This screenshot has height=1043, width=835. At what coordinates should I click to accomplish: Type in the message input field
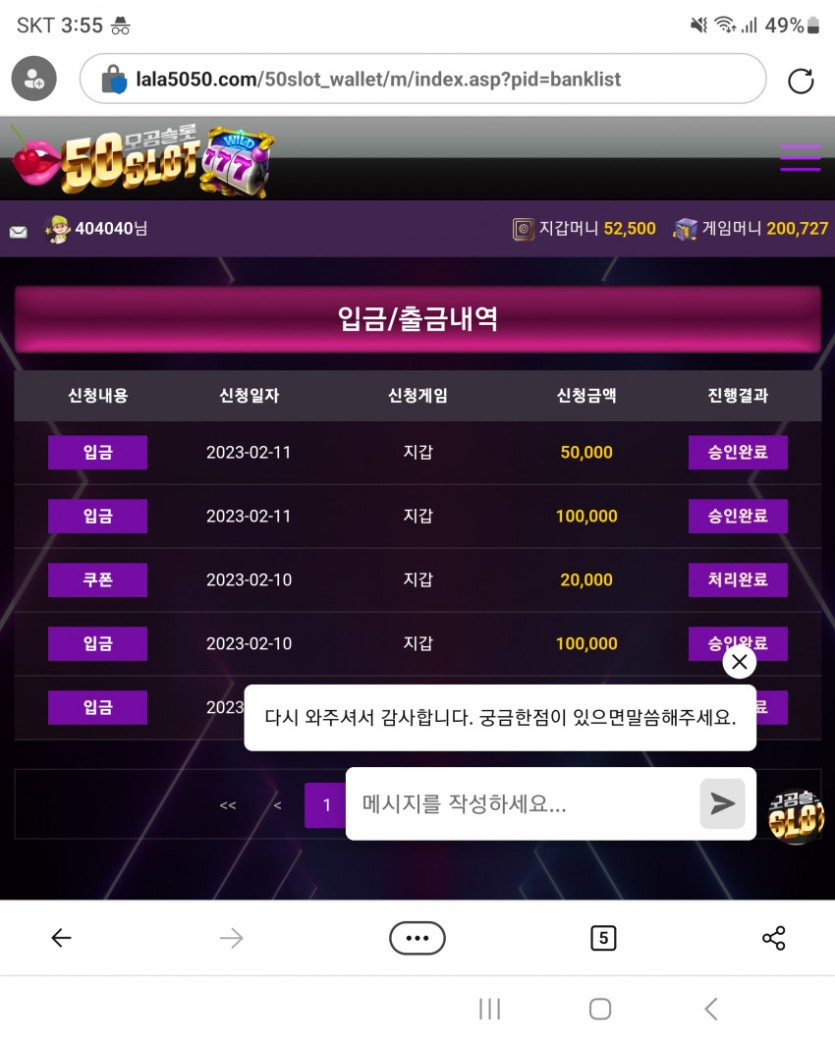[520, 804]
